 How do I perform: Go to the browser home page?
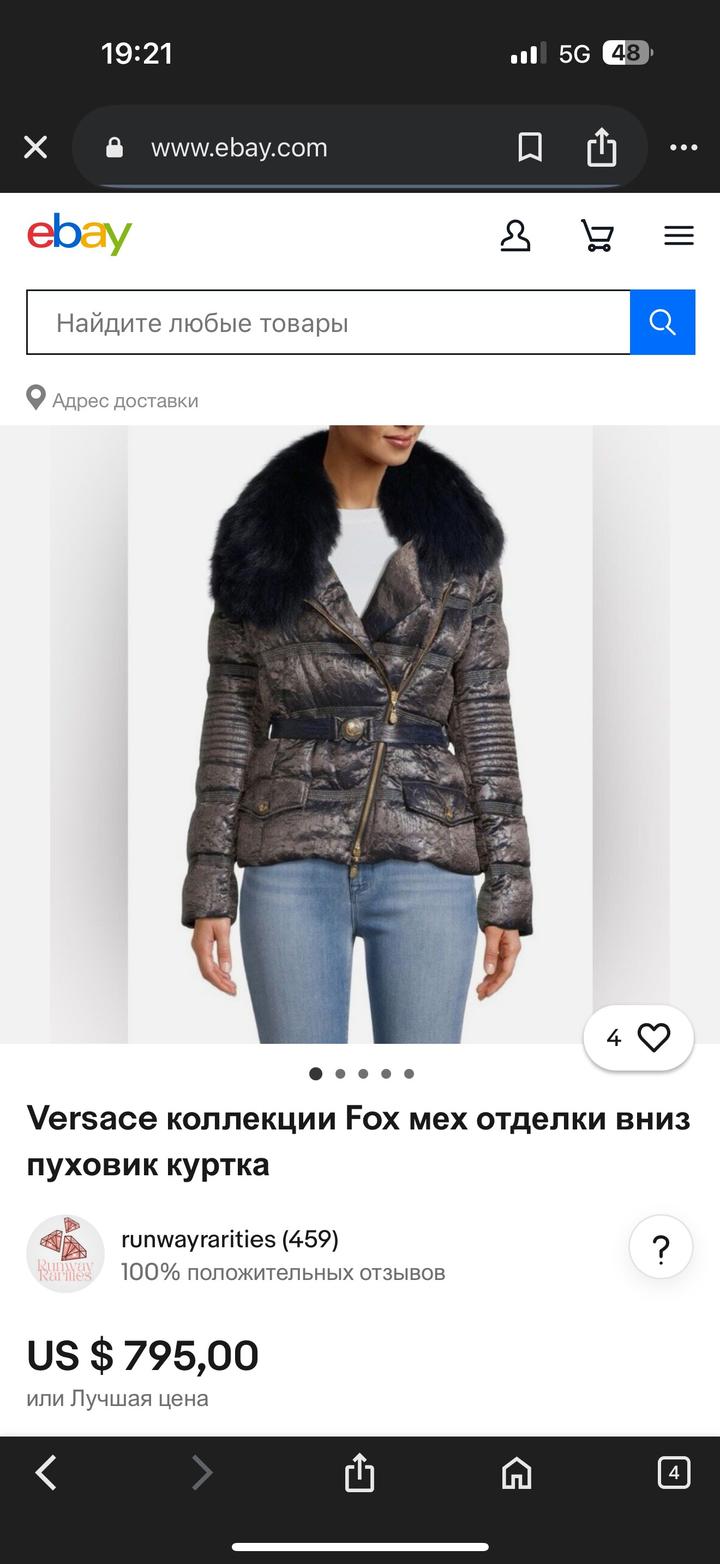pos(516,1472)
